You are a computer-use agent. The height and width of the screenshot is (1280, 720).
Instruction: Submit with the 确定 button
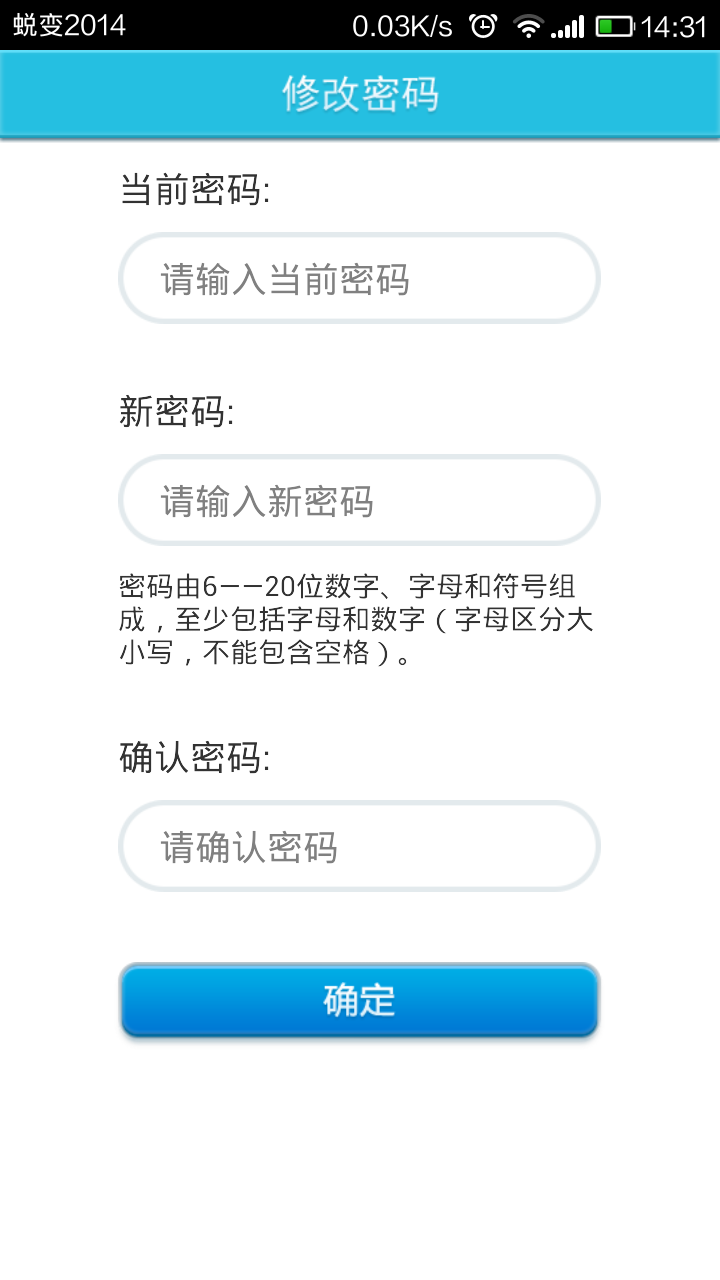coord(359,1000)
